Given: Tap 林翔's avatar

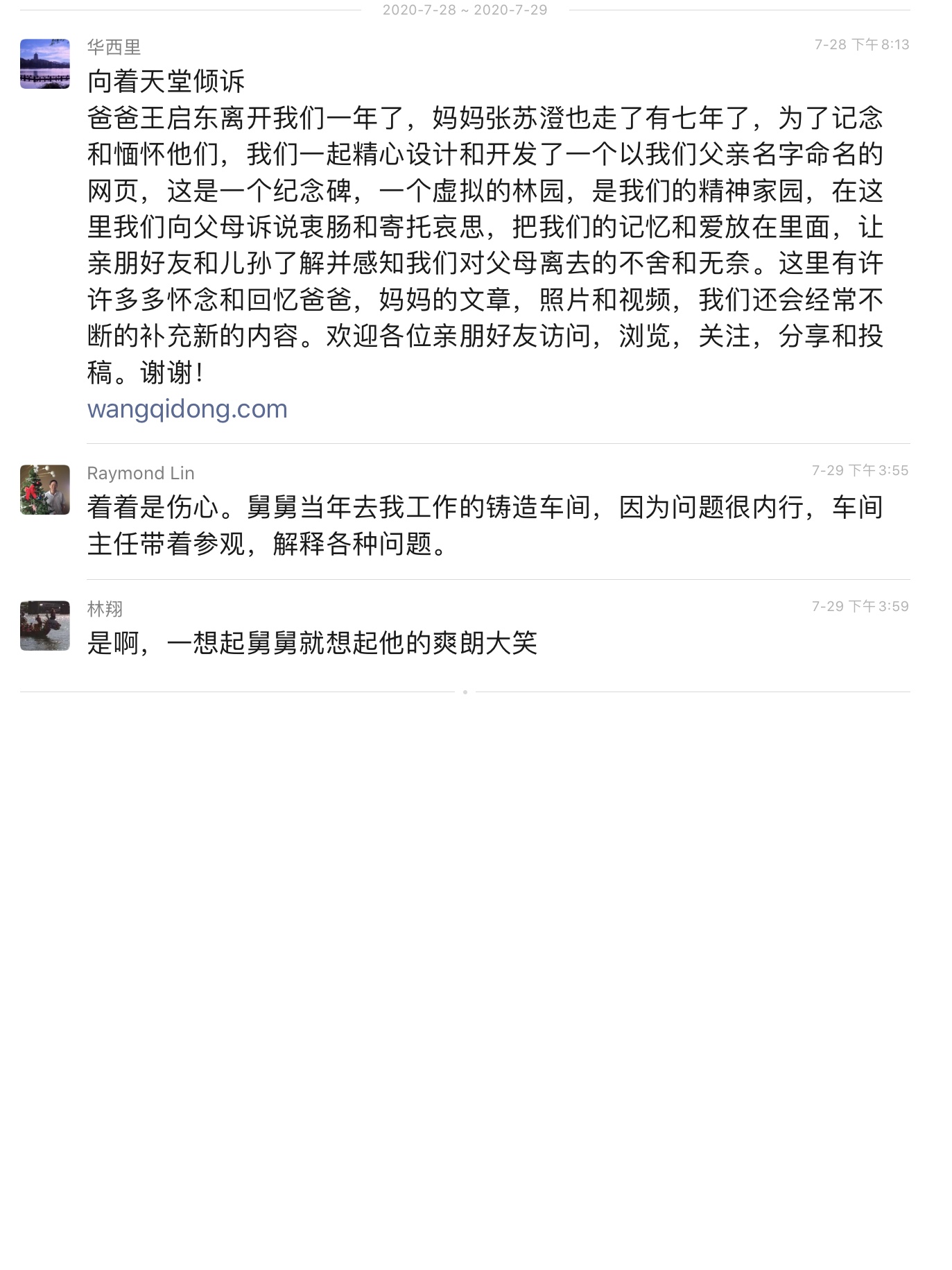Looking at the screenshot, I should tap(45, 626).
